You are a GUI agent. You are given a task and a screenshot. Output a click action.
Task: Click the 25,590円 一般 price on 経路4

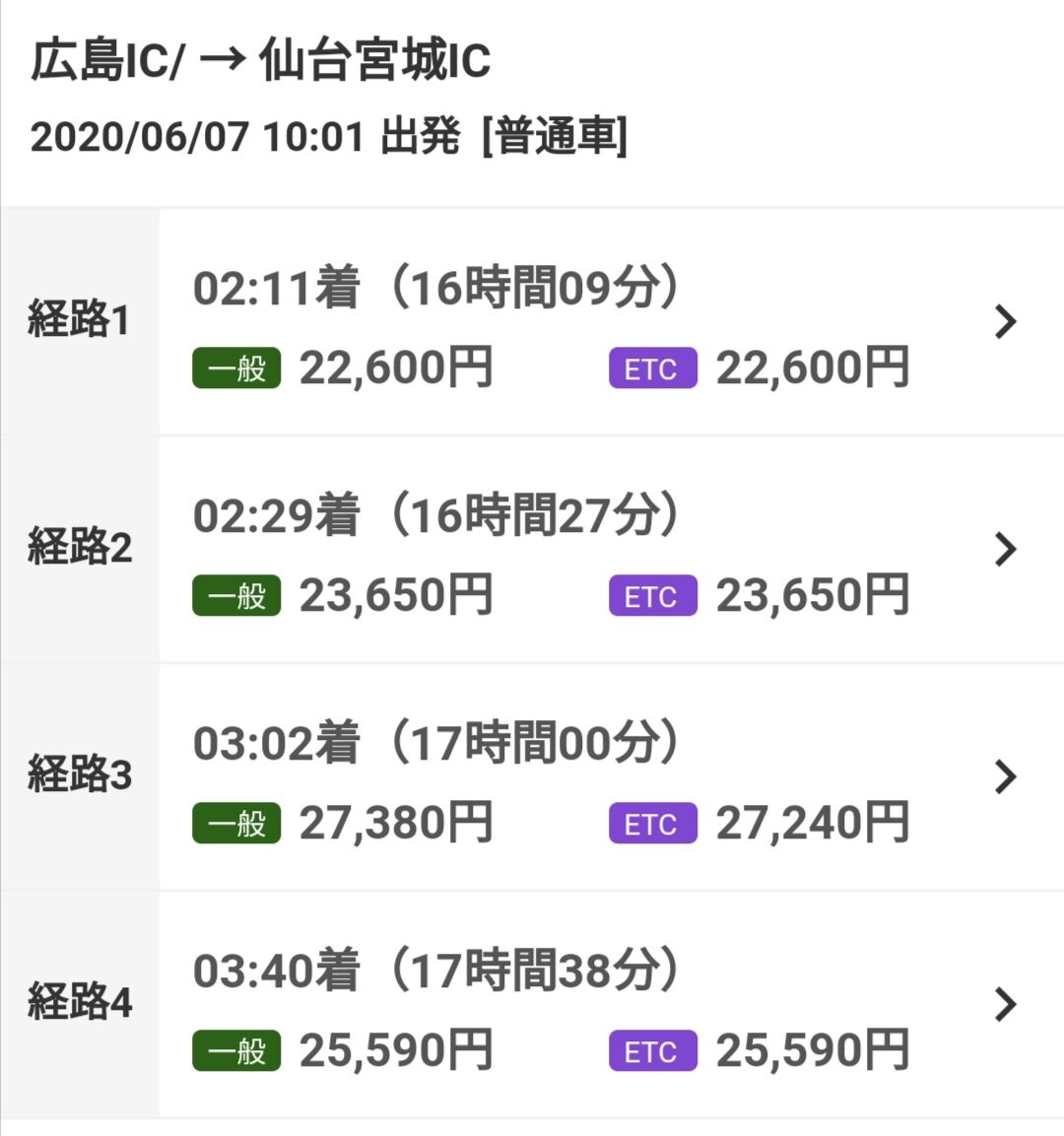click(399, 1048)
